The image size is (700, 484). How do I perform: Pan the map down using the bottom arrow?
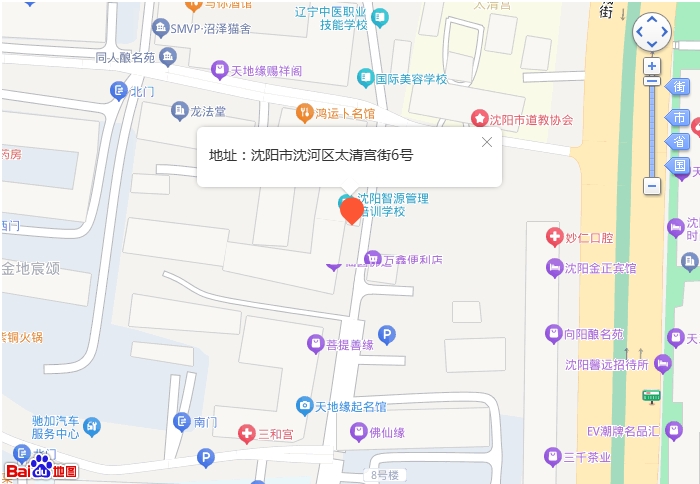652,44
